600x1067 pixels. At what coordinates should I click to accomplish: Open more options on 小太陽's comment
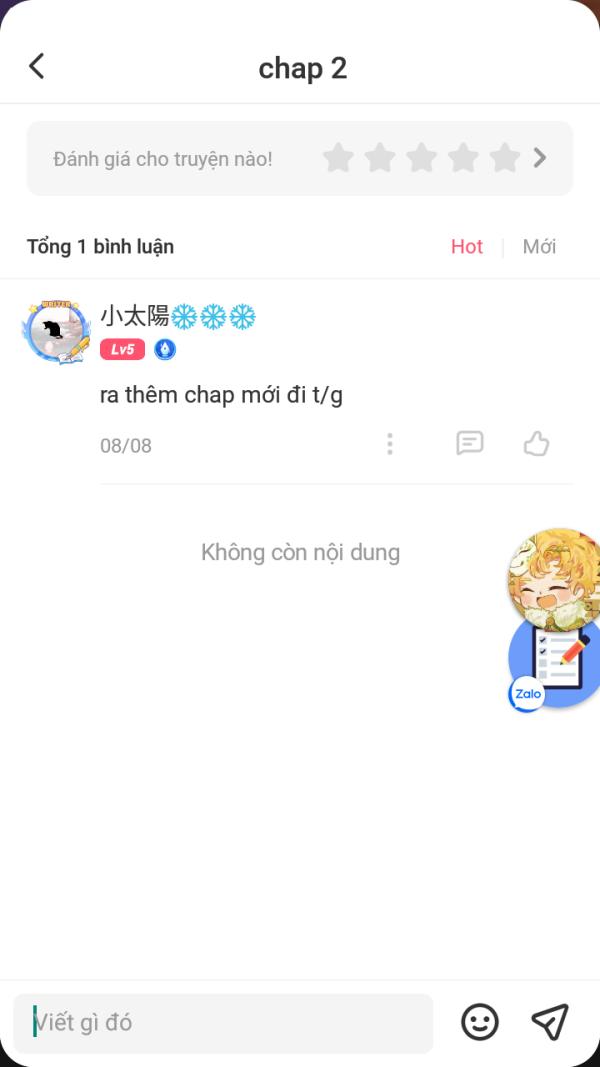click(390, 444)
